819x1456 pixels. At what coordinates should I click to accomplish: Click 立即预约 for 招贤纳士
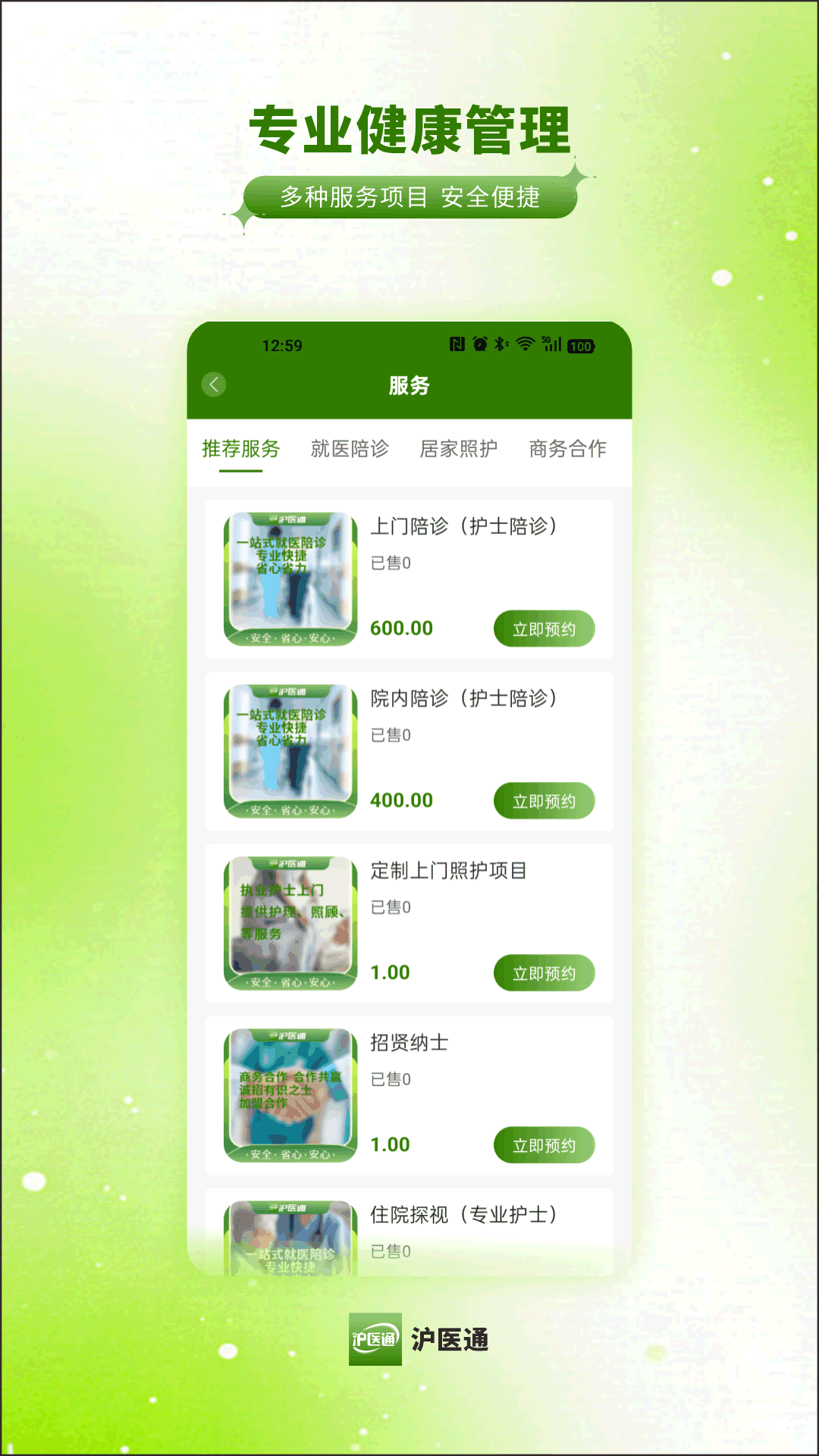coord(544,1145)
